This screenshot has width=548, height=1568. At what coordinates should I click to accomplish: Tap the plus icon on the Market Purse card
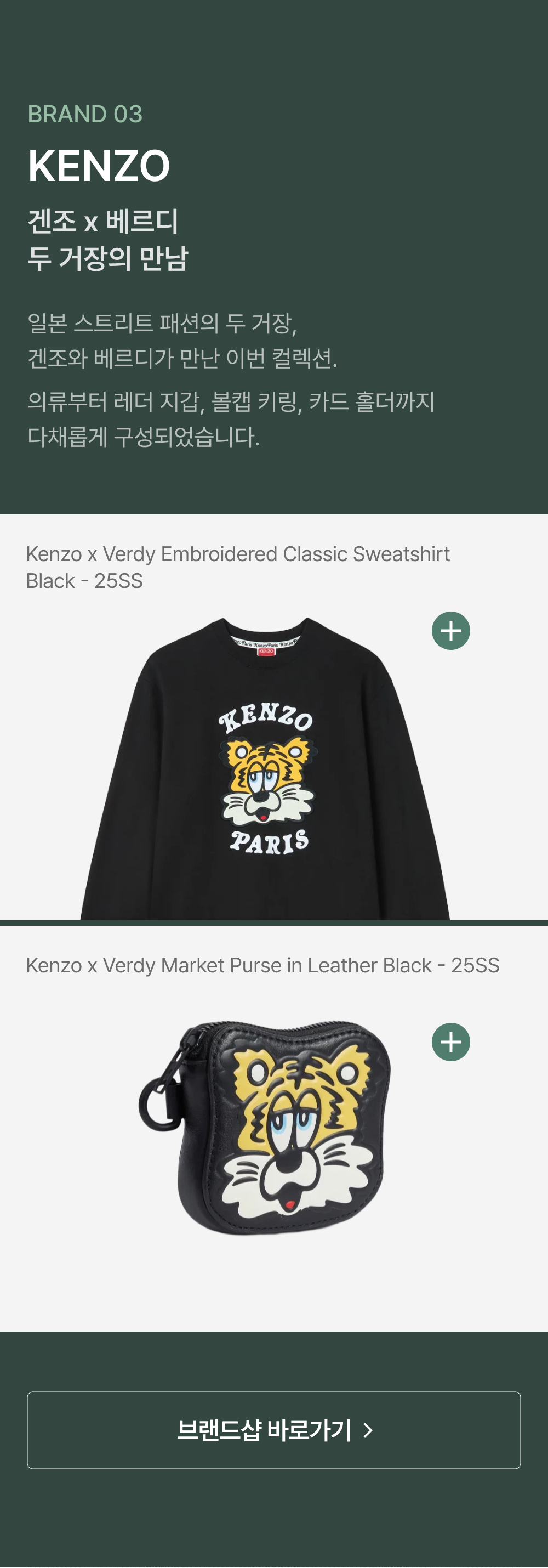click(x=450, y=1042)
